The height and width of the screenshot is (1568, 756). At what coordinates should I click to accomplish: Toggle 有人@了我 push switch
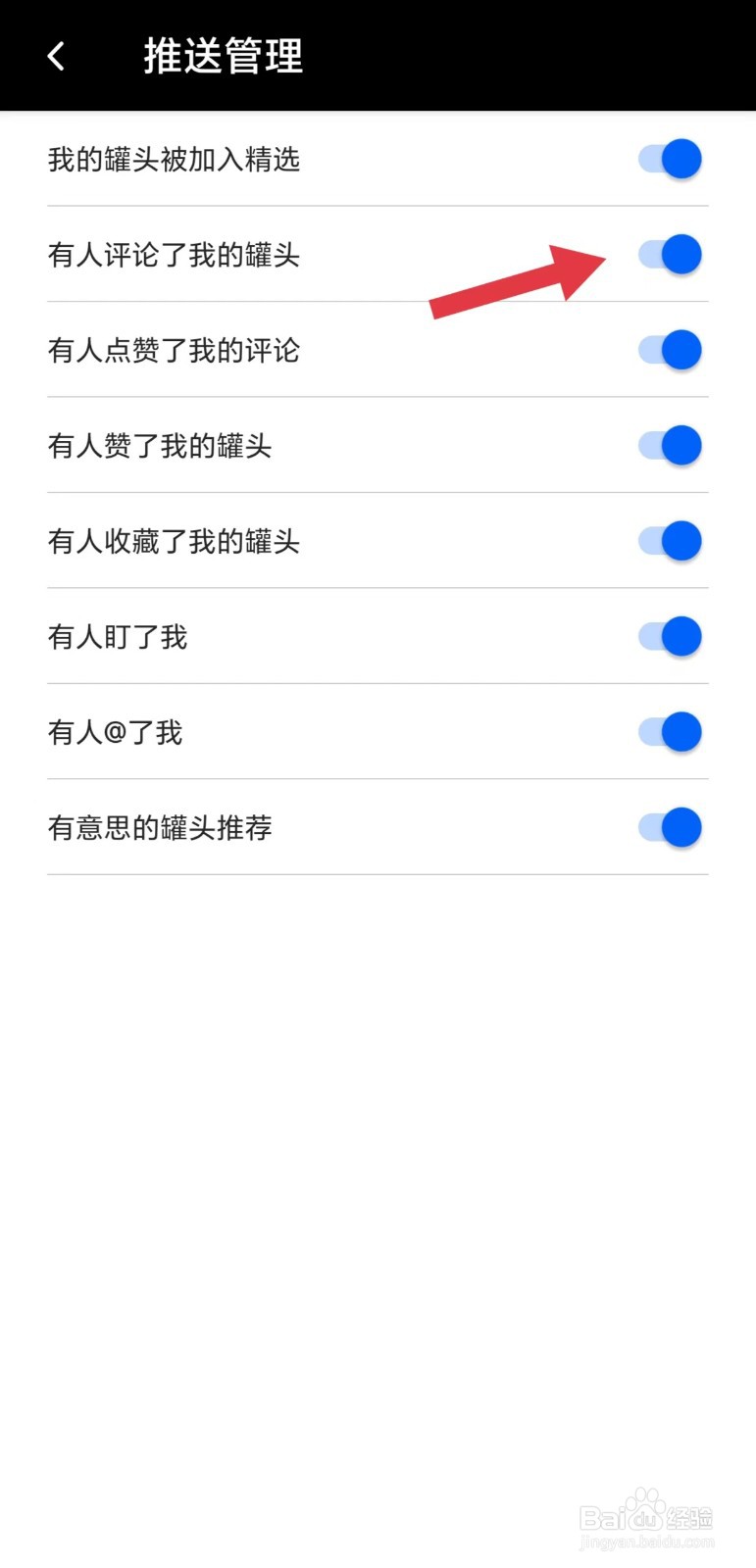[x=671, y=732]
